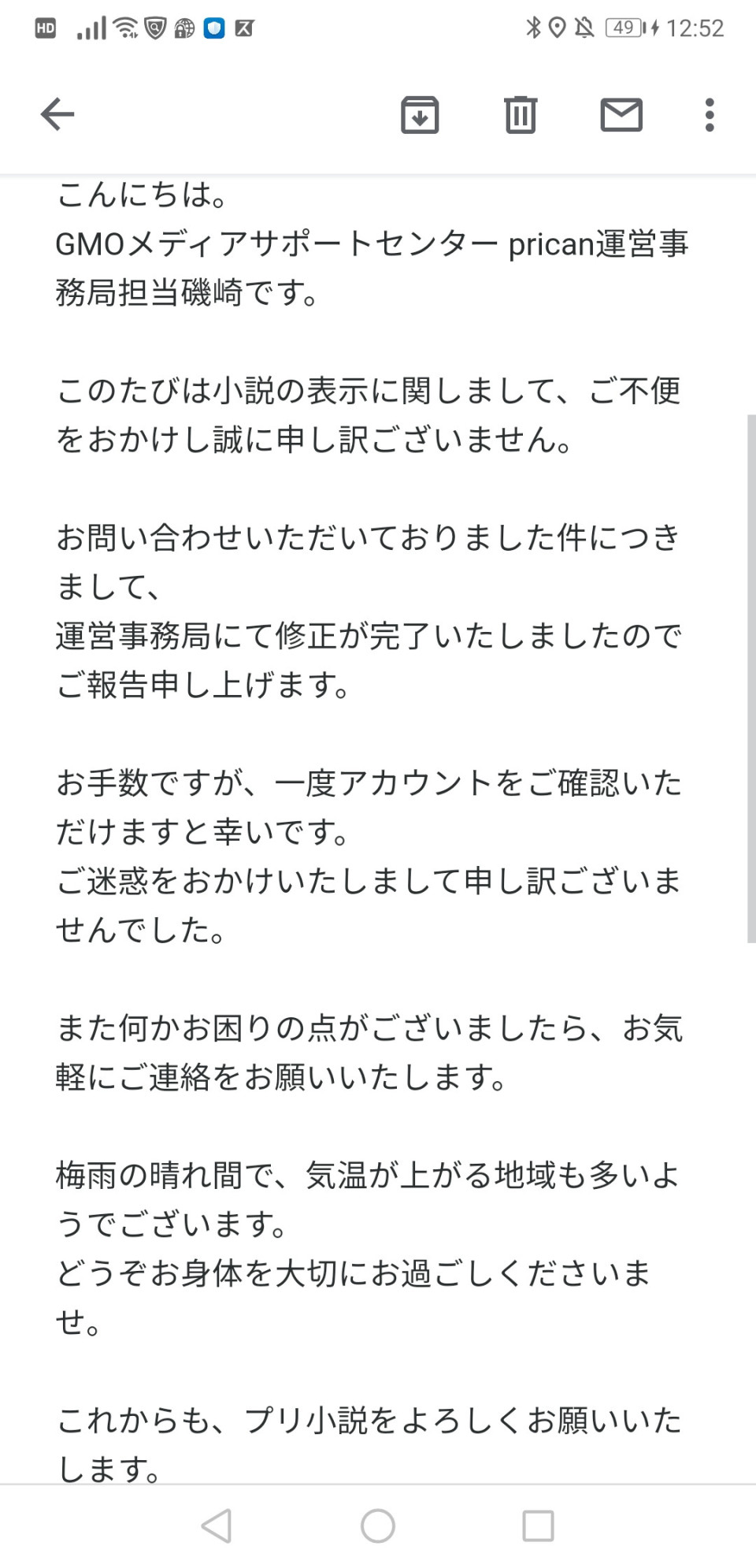
Task: Delete this email with trash icon
Action: click(x=520, y=115)
